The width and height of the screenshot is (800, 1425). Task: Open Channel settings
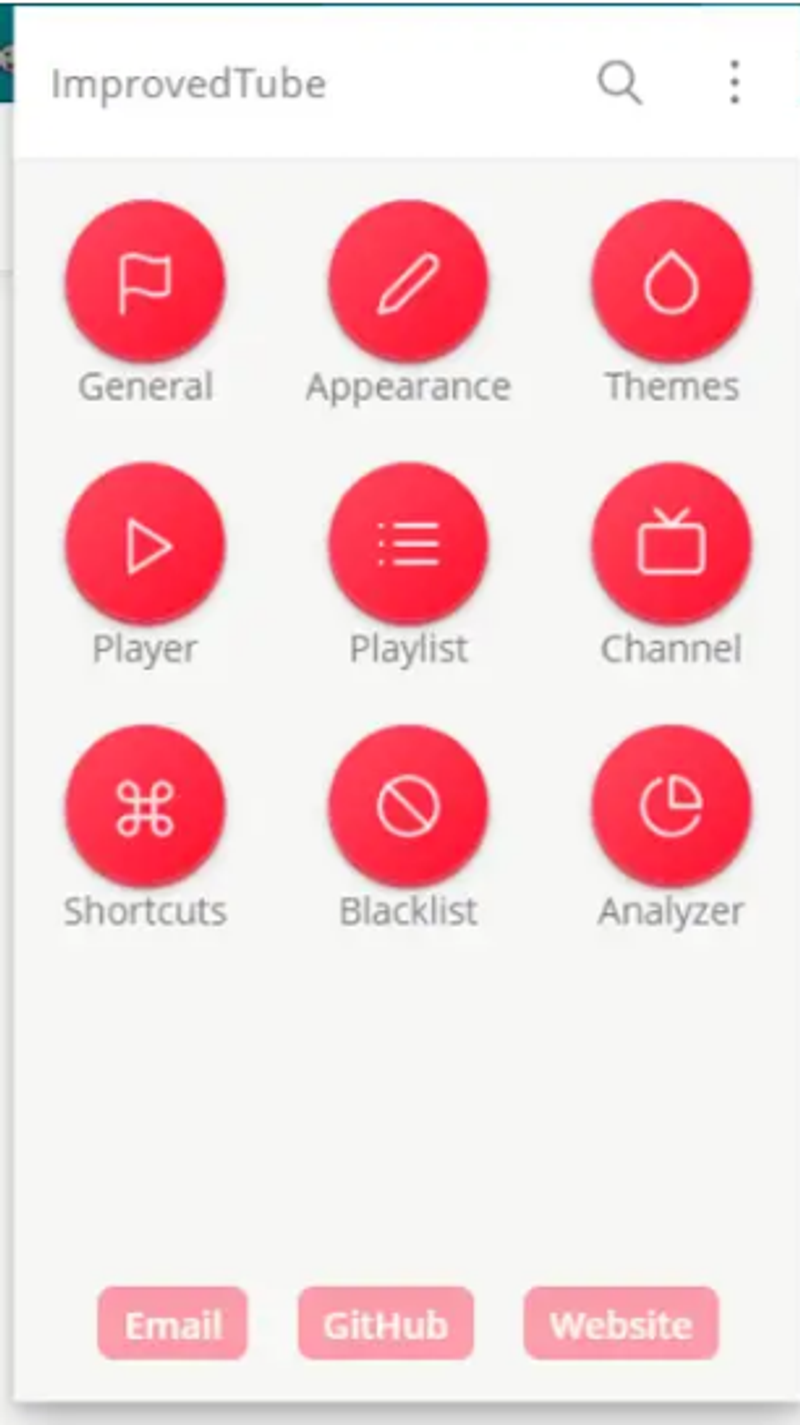[x=671, y=544]
